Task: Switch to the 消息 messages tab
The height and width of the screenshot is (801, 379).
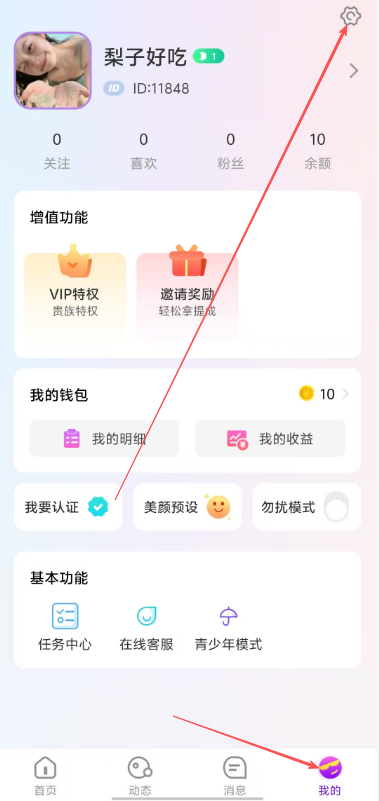Action: pyautogui.click(x=234, y=775)
